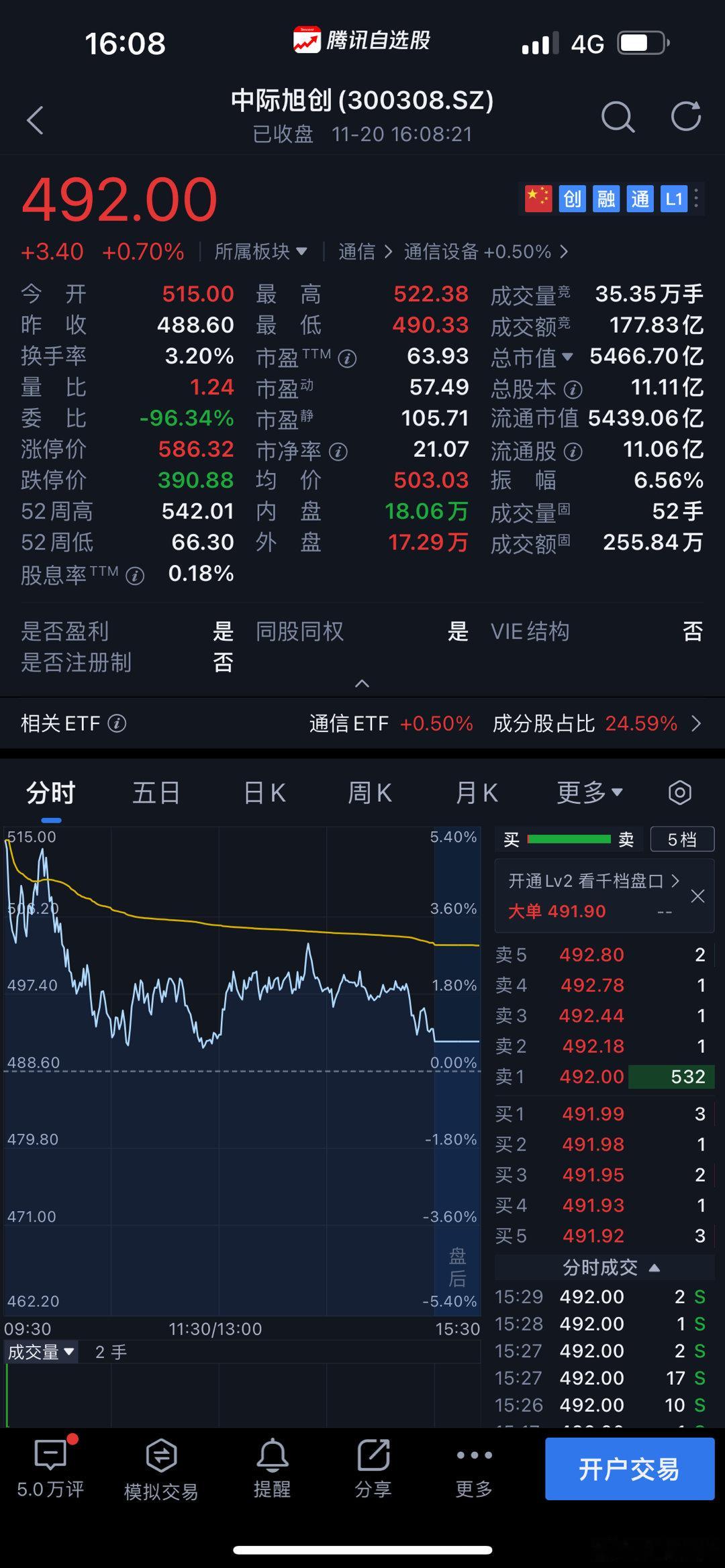Open the 总市值 value selector arrow
The image size is (725, 1568).
click(x=567, y=358)
